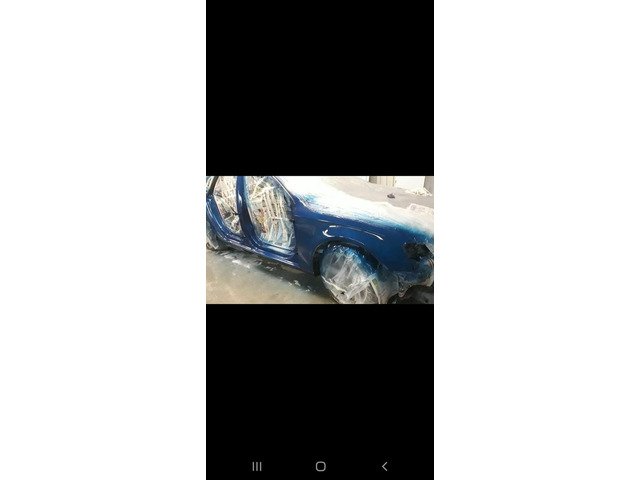Screen dimensions: 640x480
Task: Go to the home screen
Action: [320, 466]
